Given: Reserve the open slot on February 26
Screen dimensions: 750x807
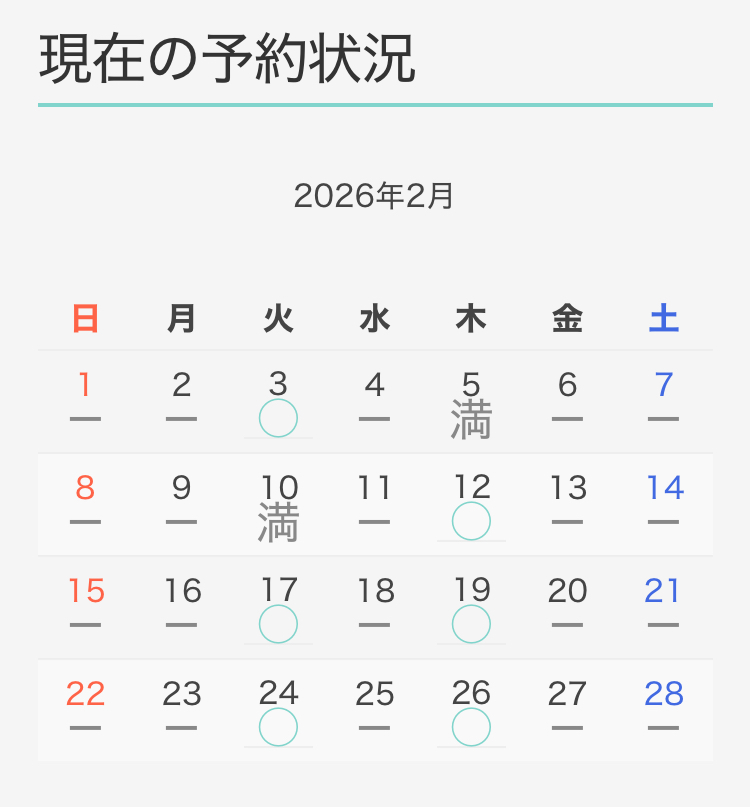Looking at the screenshot, I should (471, 727).
